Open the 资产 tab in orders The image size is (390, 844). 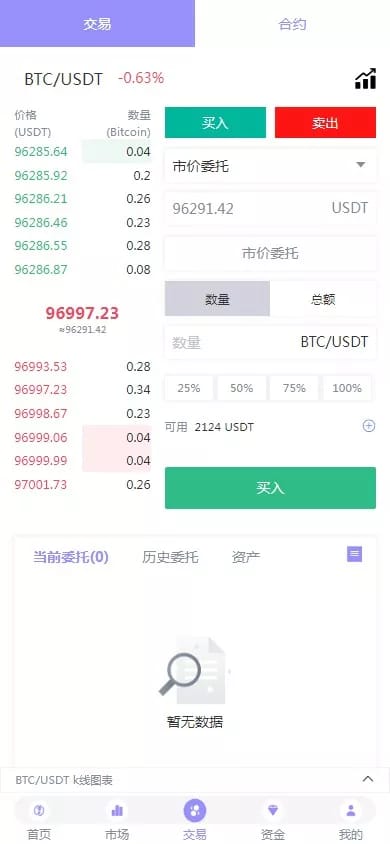click(246, 557)
